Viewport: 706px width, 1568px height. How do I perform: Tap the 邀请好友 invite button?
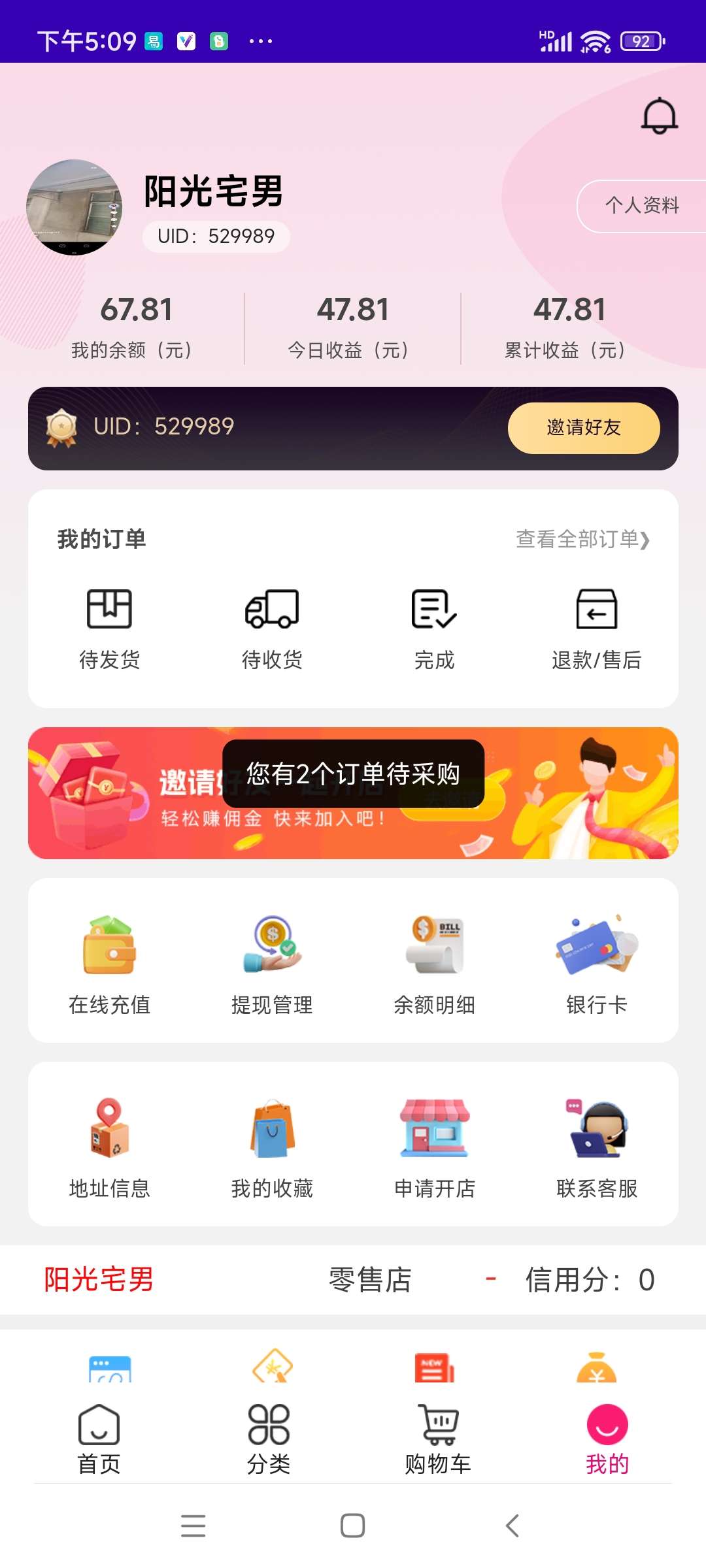(x=583, y=428)
